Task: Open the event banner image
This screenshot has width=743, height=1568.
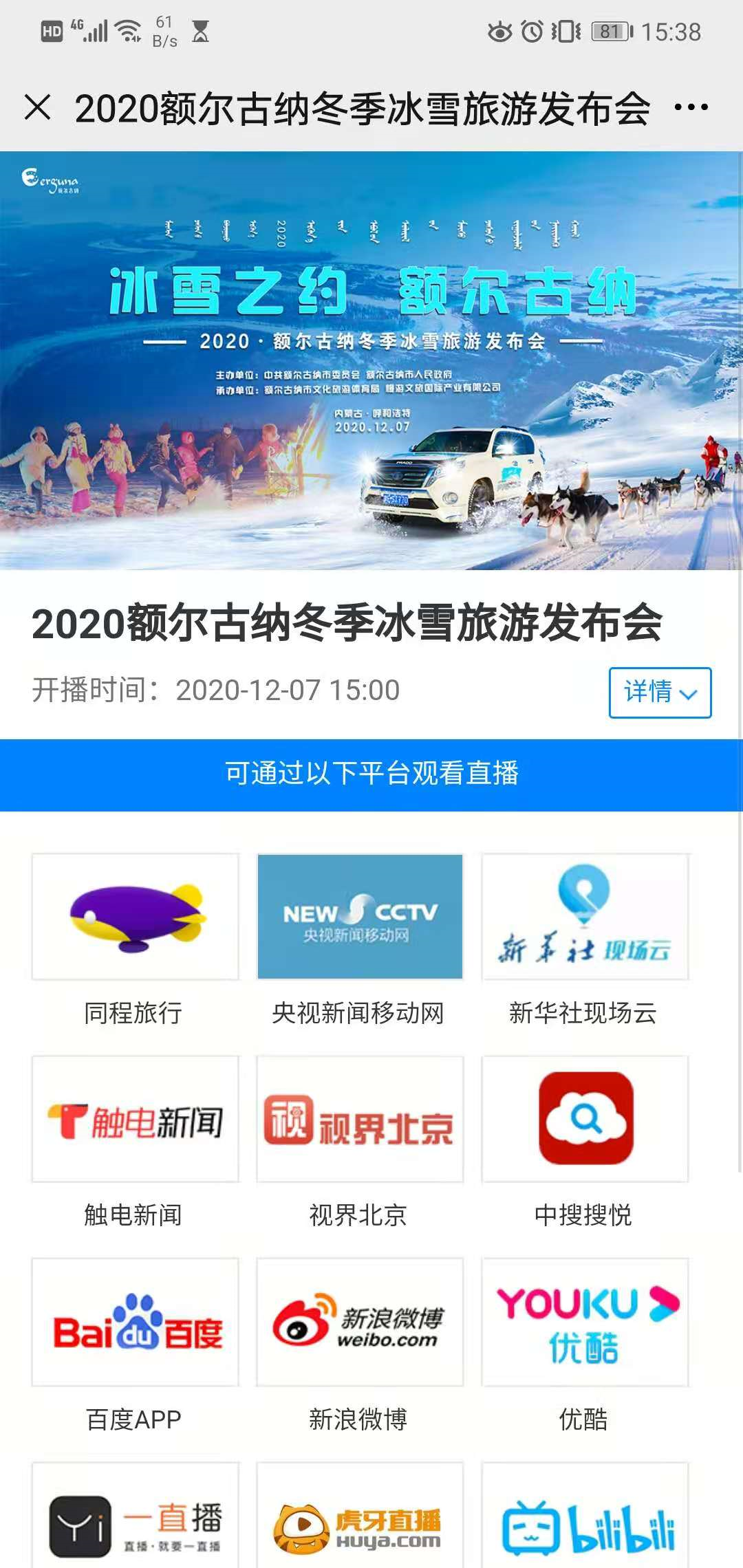Action: pos(371,364)
